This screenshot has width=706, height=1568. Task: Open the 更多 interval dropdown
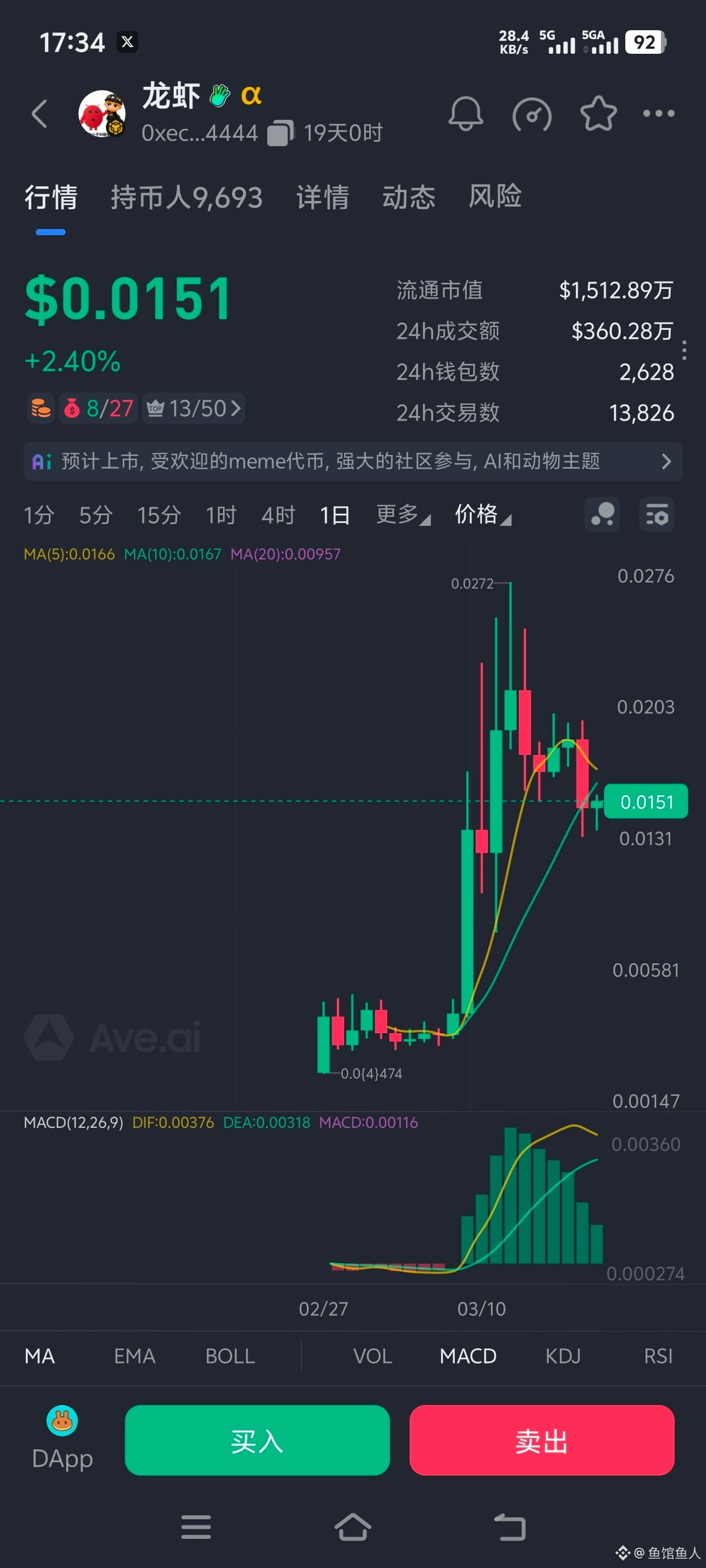coord(403,515)
